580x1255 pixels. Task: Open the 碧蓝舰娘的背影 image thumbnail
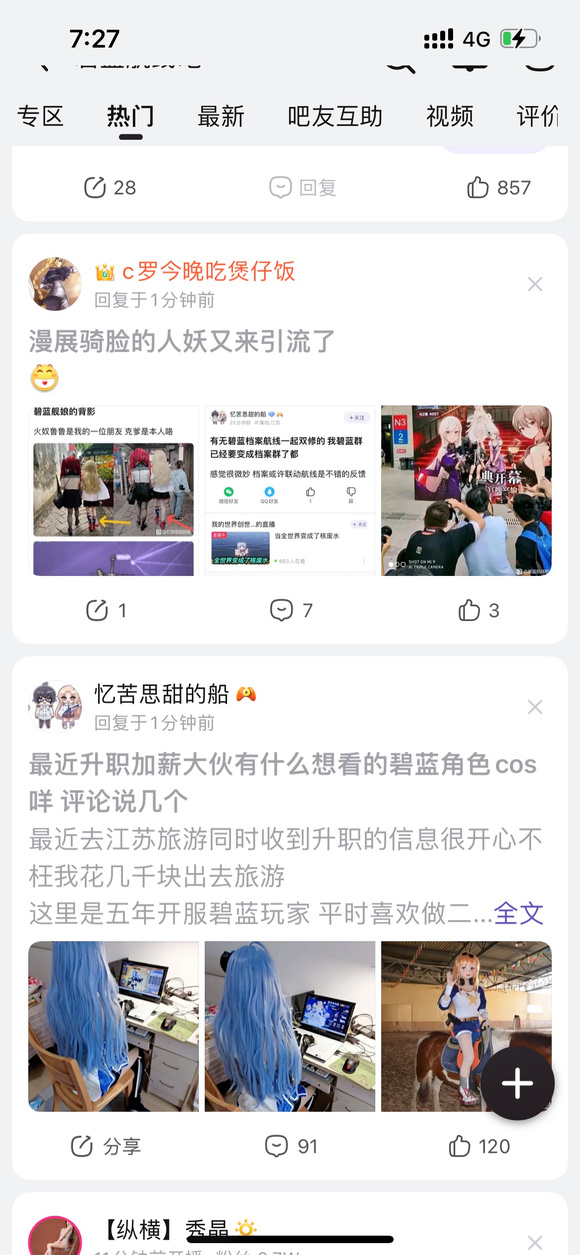113,490
